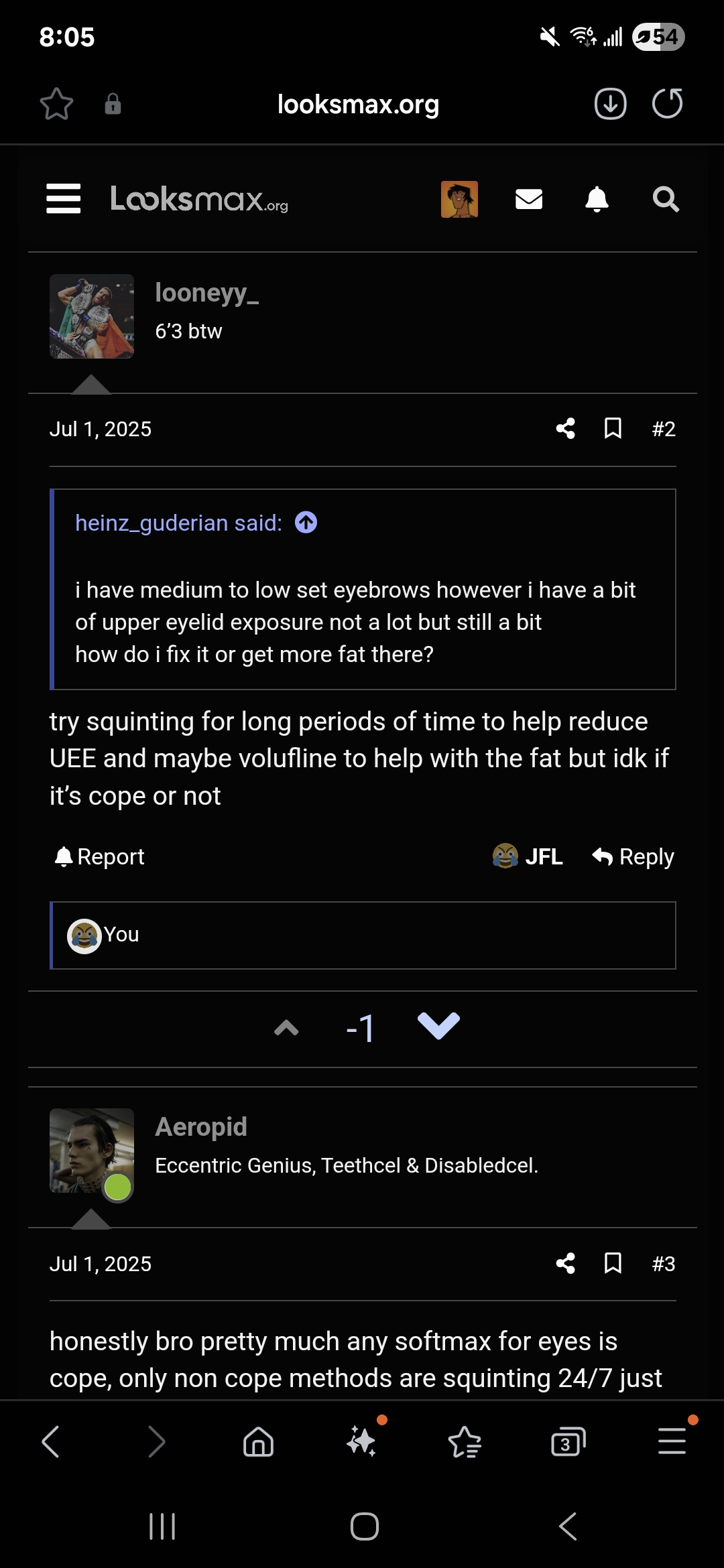Reload the page in the browser
This screenshot has width=724, height=1568.
tap(667, 104)
